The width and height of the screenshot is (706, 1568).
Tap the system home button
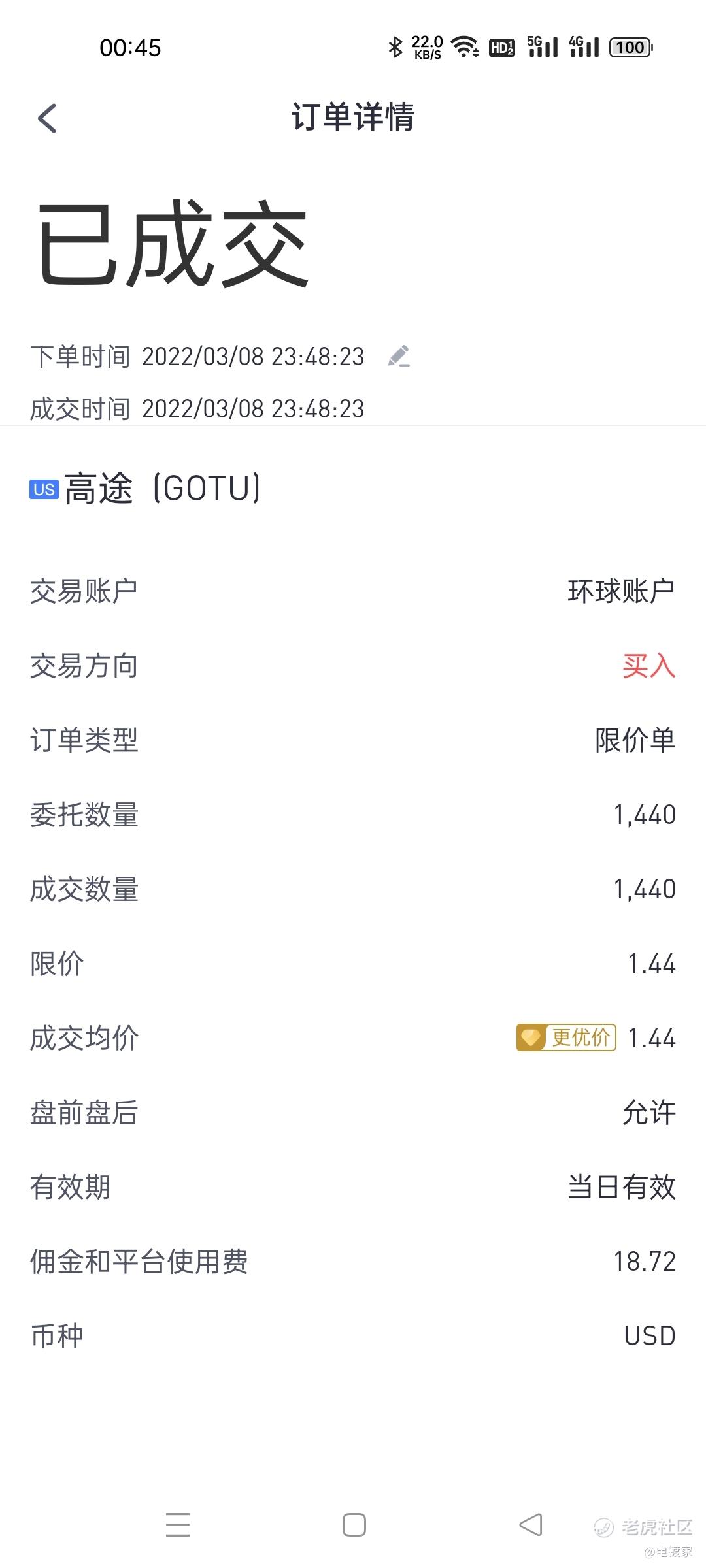[x=354, y=1525]
